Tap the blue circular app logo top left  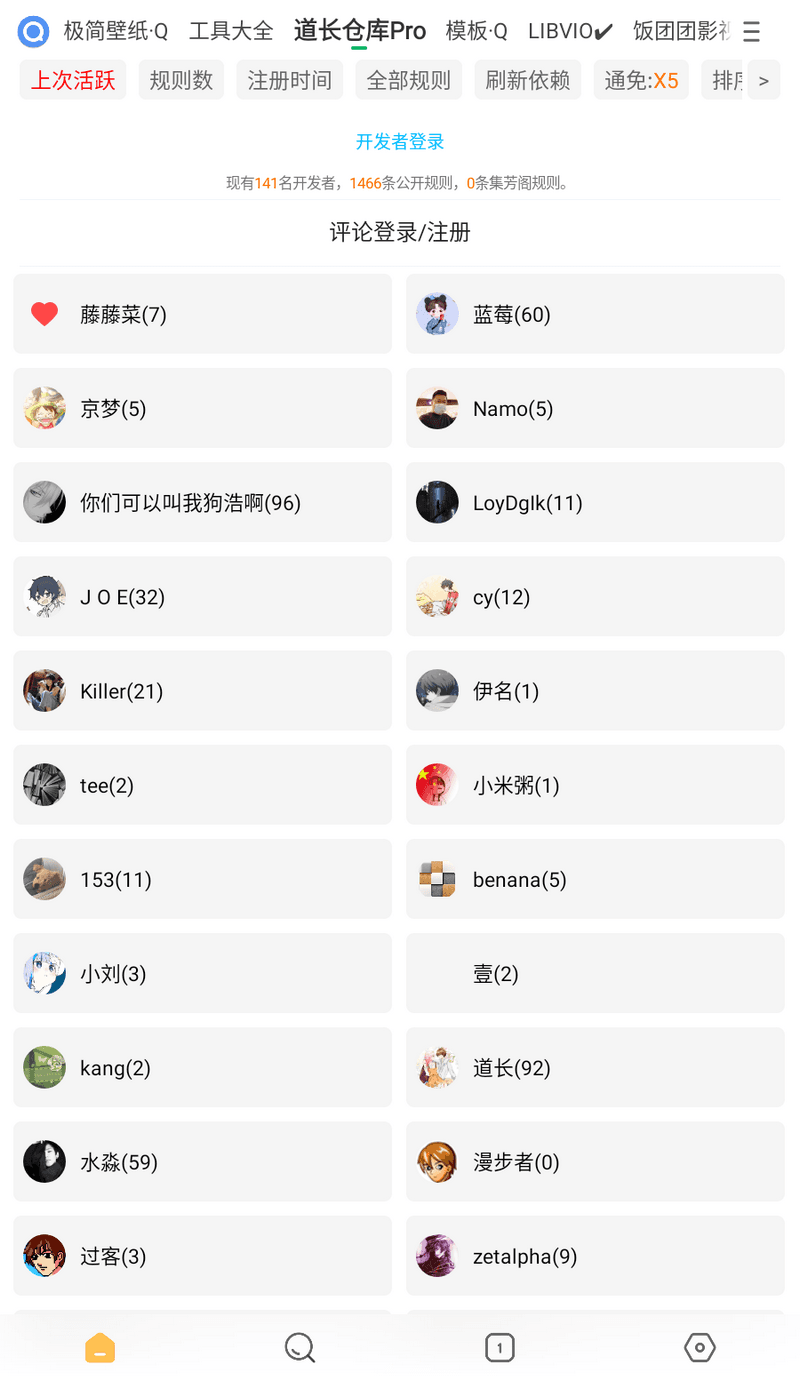tap(32, 31)
